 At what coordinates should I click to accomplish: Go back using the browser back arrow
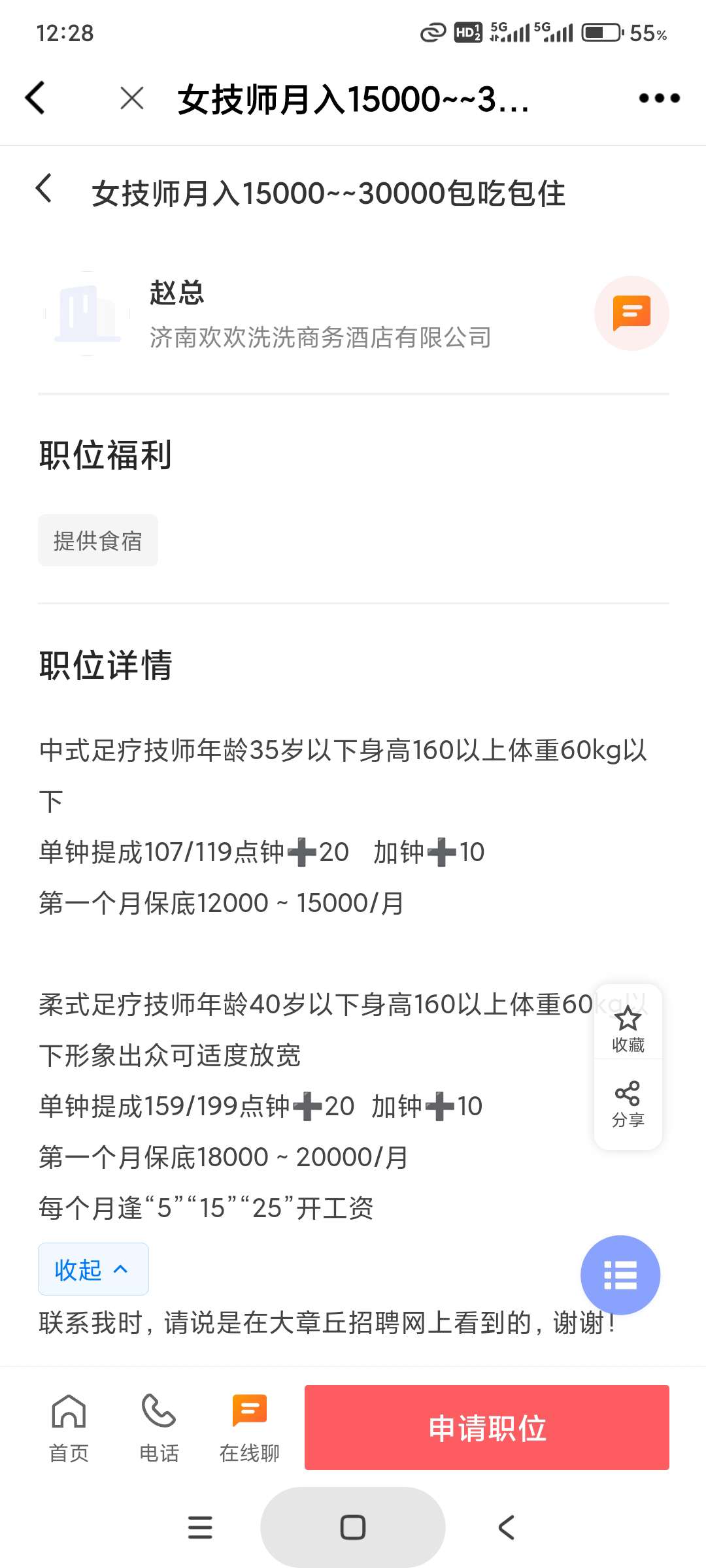click(x=35, y=98)
